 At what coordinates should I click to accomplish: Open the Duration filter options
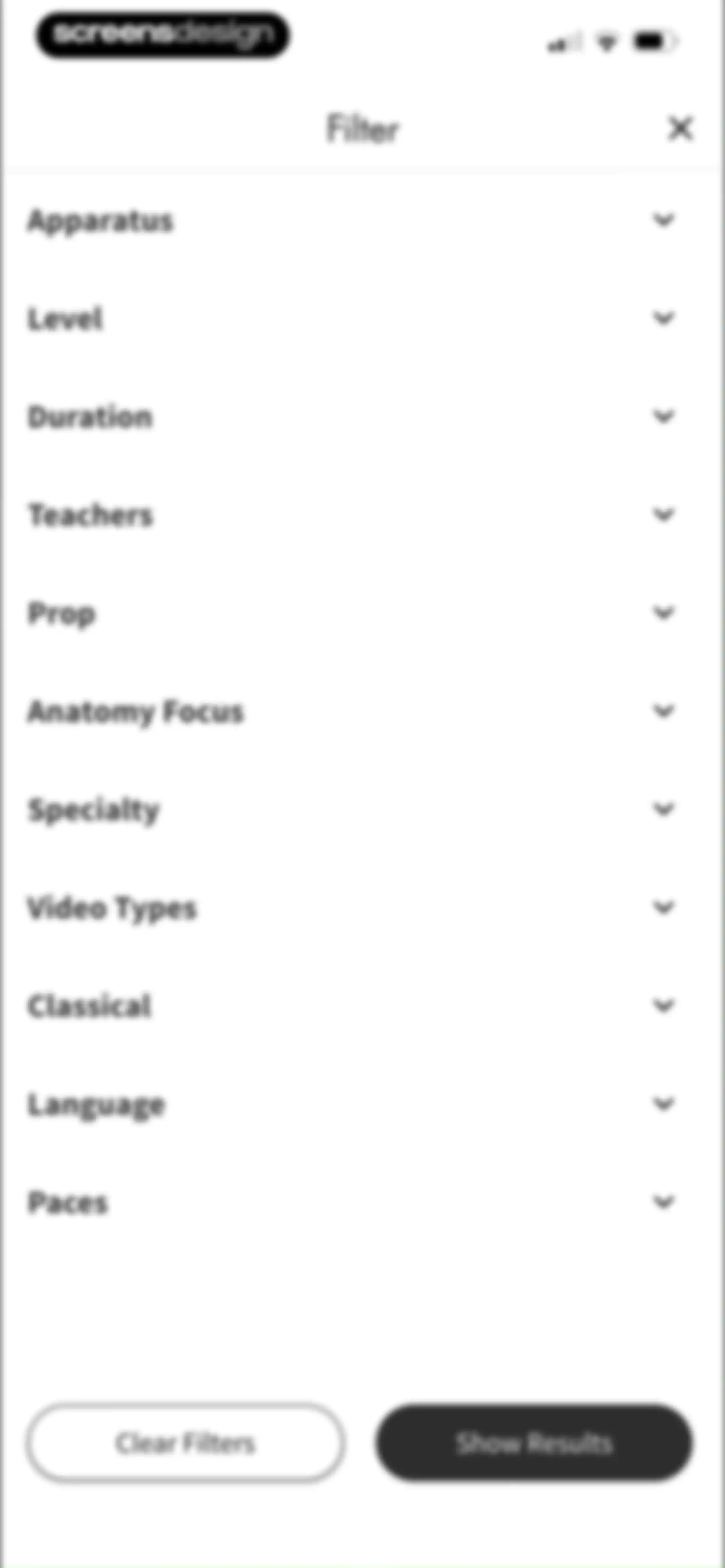(x=362, y=417)
